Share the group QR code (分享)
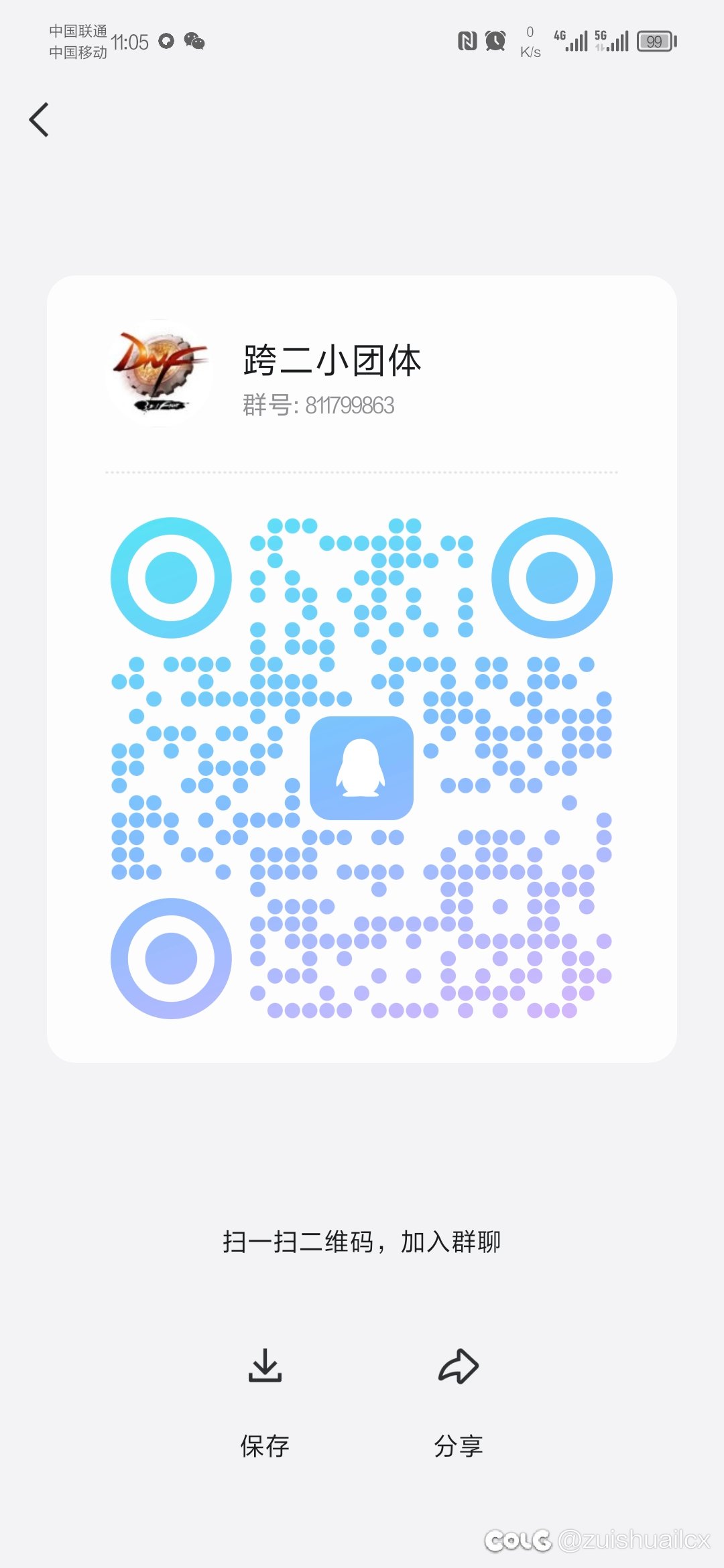 [x=459, y=1403]
